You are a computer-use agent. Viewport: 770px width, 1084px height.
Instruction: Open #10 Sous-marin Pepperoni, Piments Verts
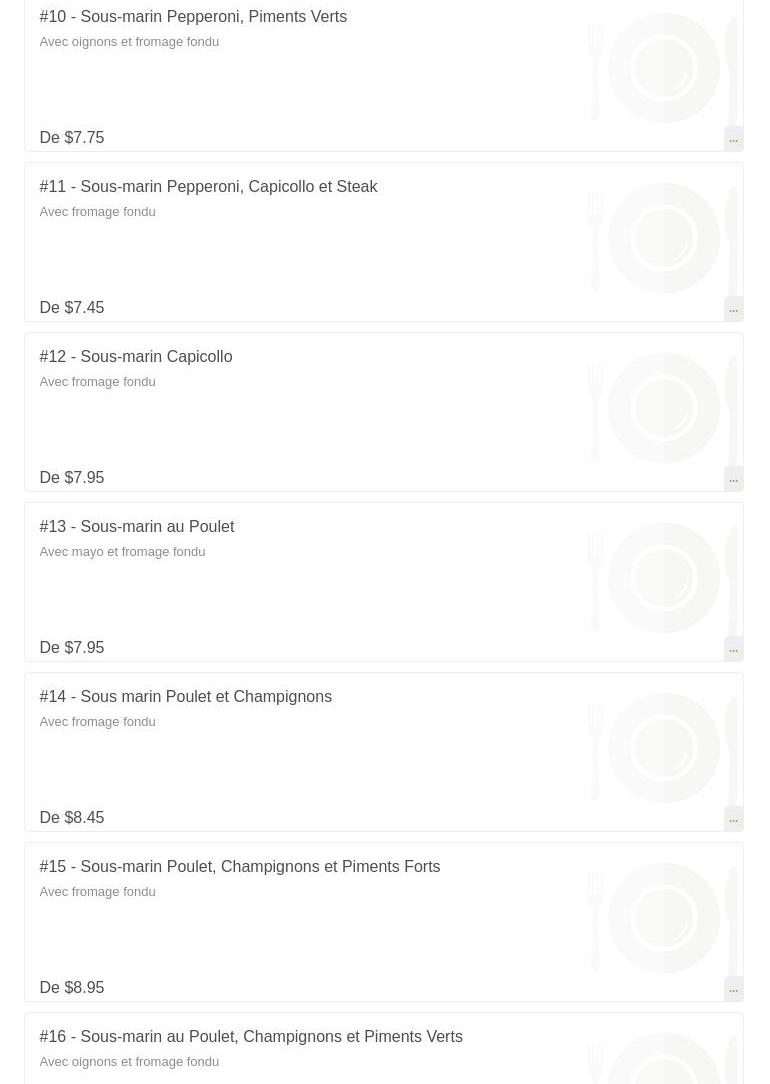point(193,17)
